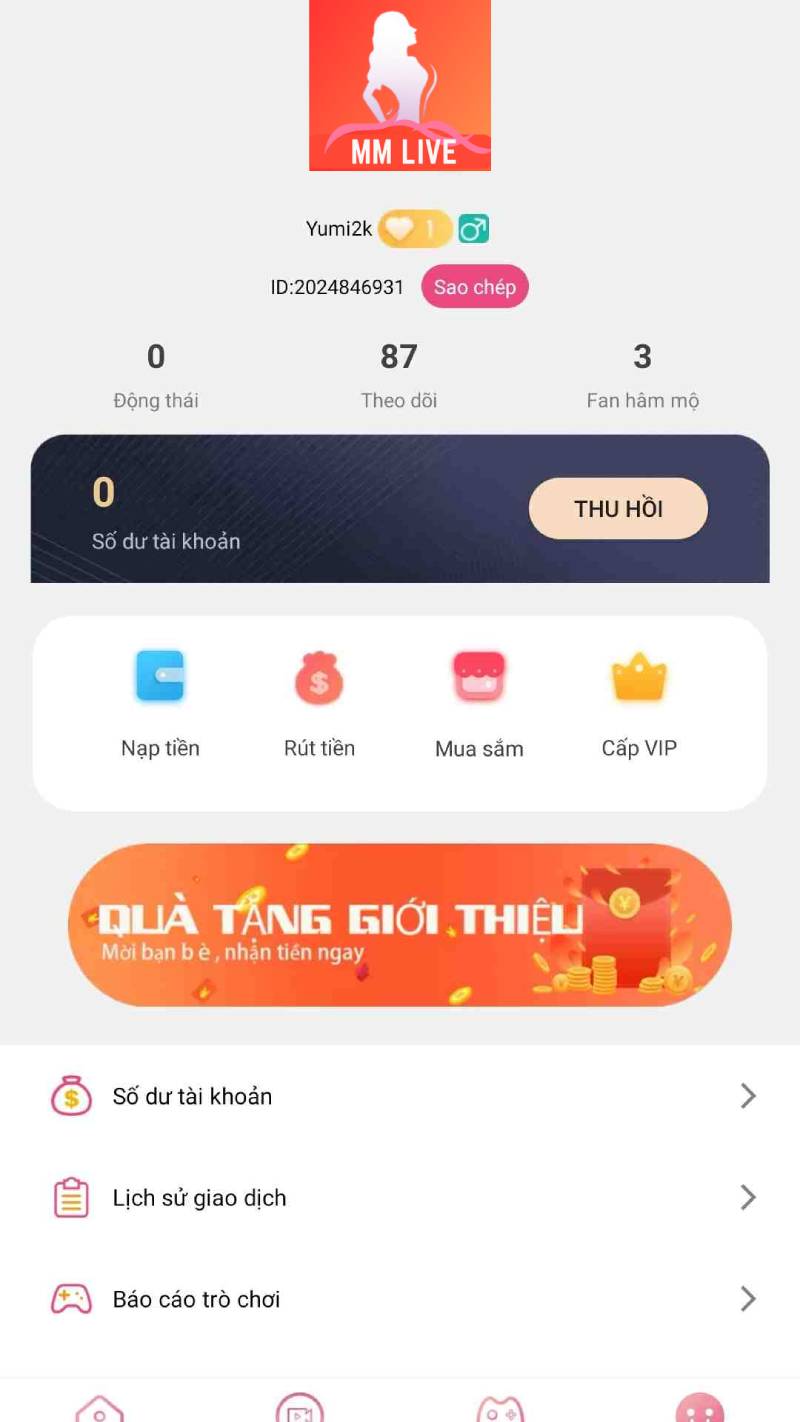
Task: Select the Nạp tiền wallet icon
Action: pos(160,677)
